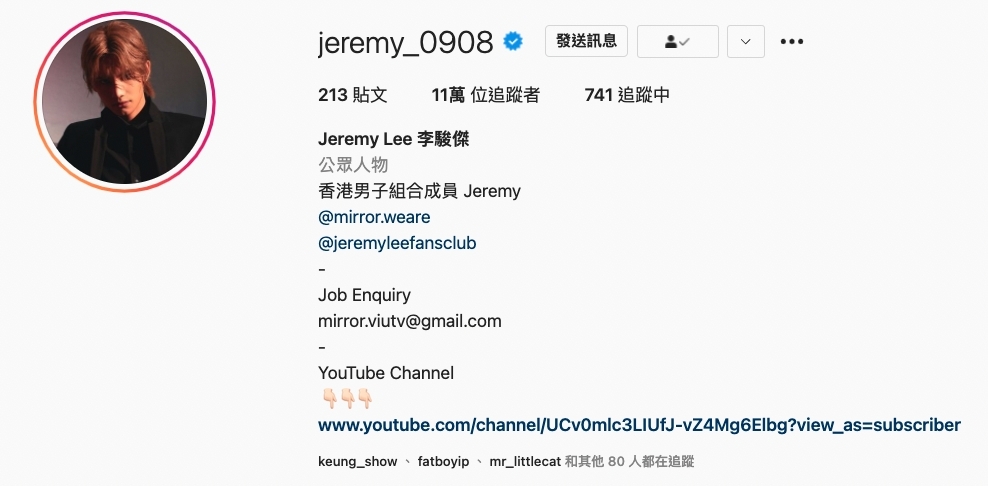The height and width of the screenshot is (486, 988).
Task: Open the YouTube channel link
Action: click(x=639, y=425)
